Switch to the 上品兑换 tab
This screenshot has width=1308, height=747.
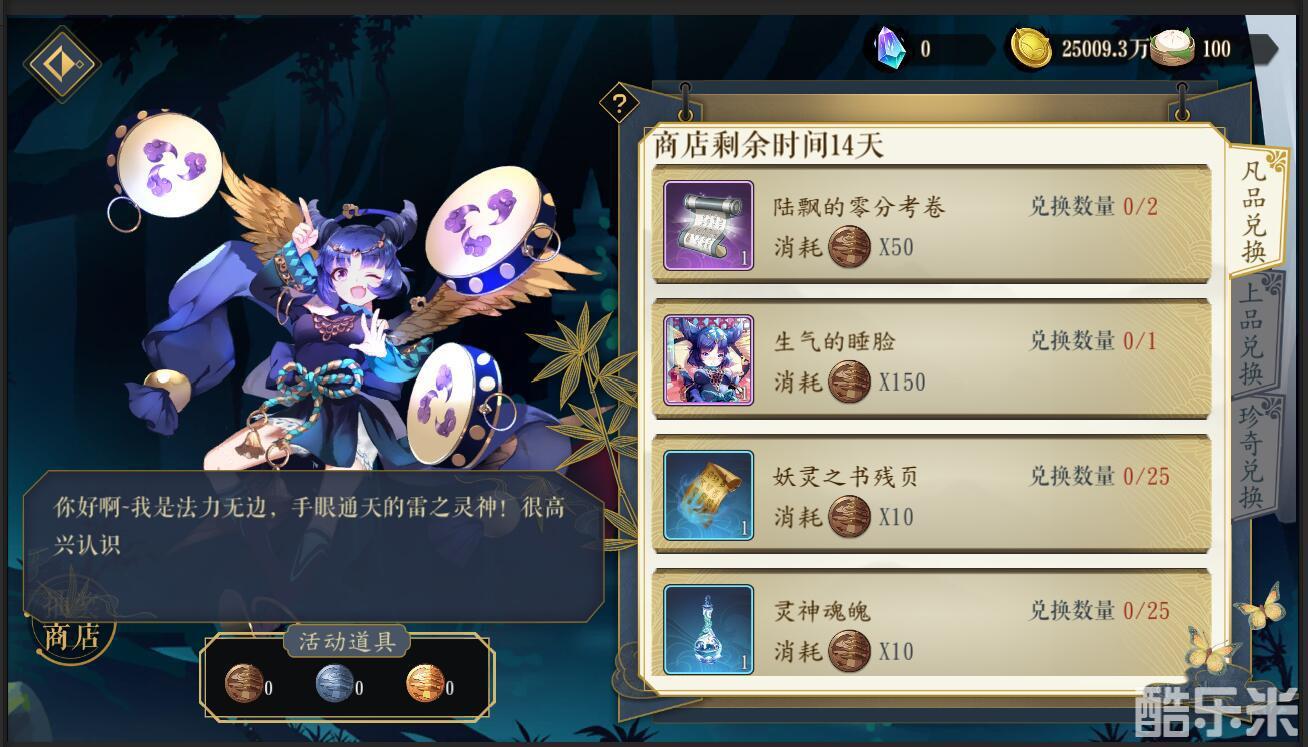[x=1251, y=334]
